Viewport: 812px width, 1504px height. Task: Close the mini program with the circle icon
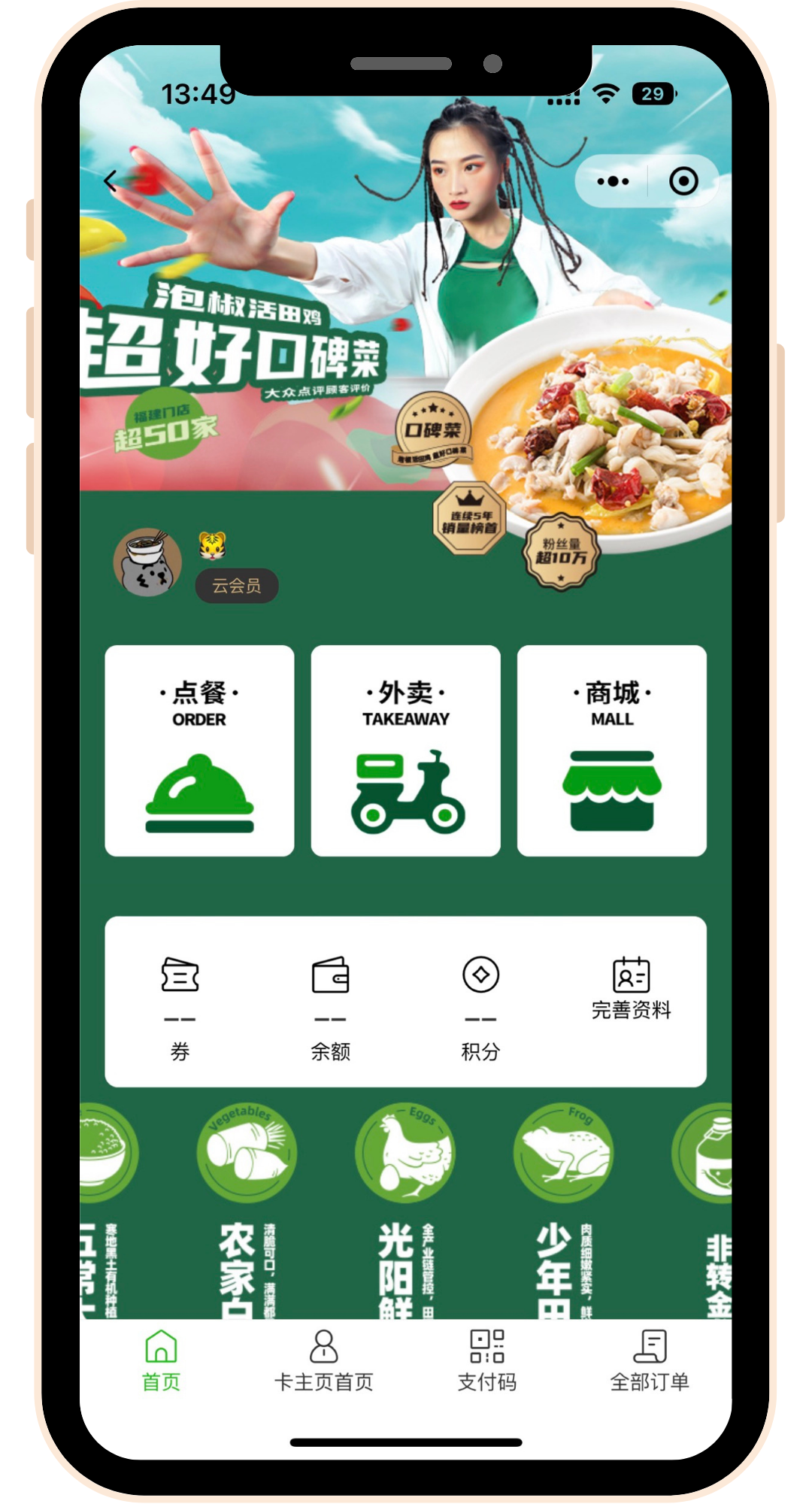point(683,181)
